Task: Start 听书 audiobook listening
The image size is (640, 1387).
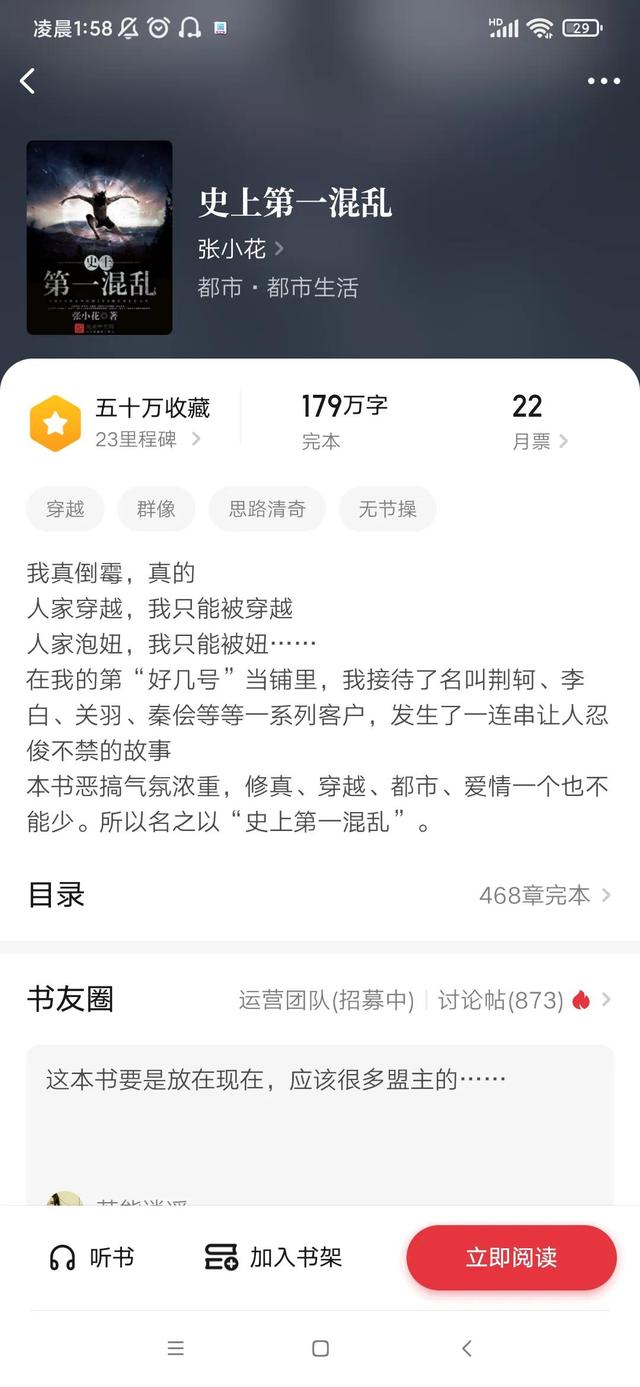Action: coord(91,1258)
